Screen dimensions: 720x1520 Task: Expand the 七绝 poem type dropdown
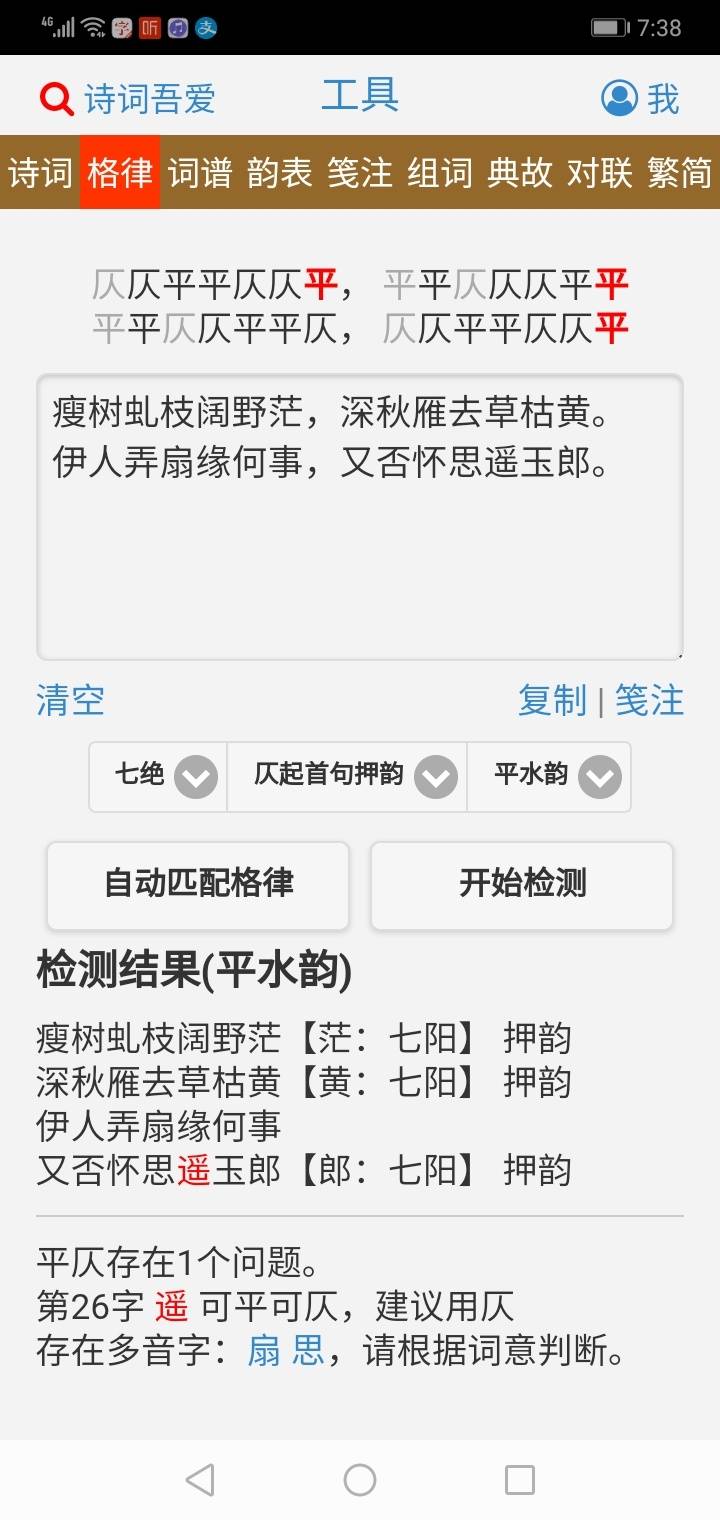click(x=160, y=776)
